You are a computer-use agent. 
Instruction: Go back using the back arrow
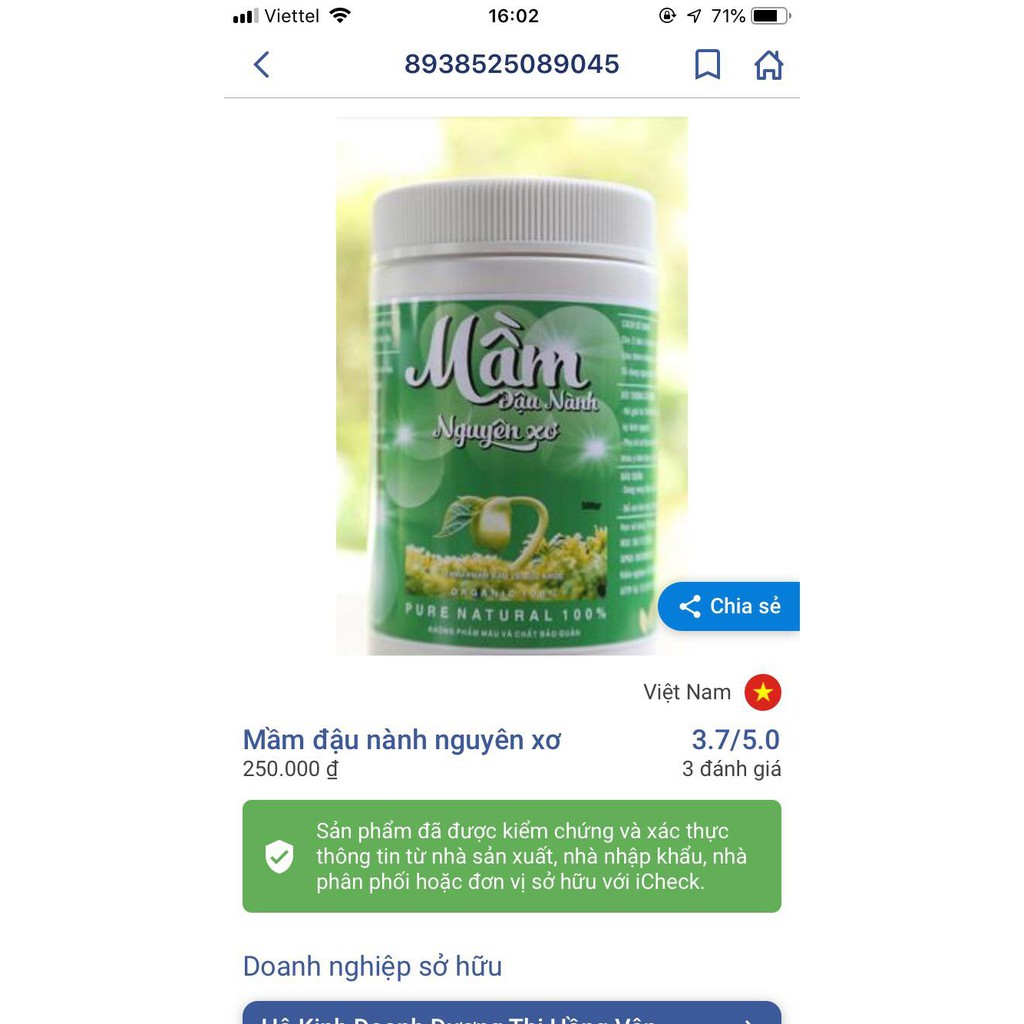pyautogui.click(x=261, y=65)
